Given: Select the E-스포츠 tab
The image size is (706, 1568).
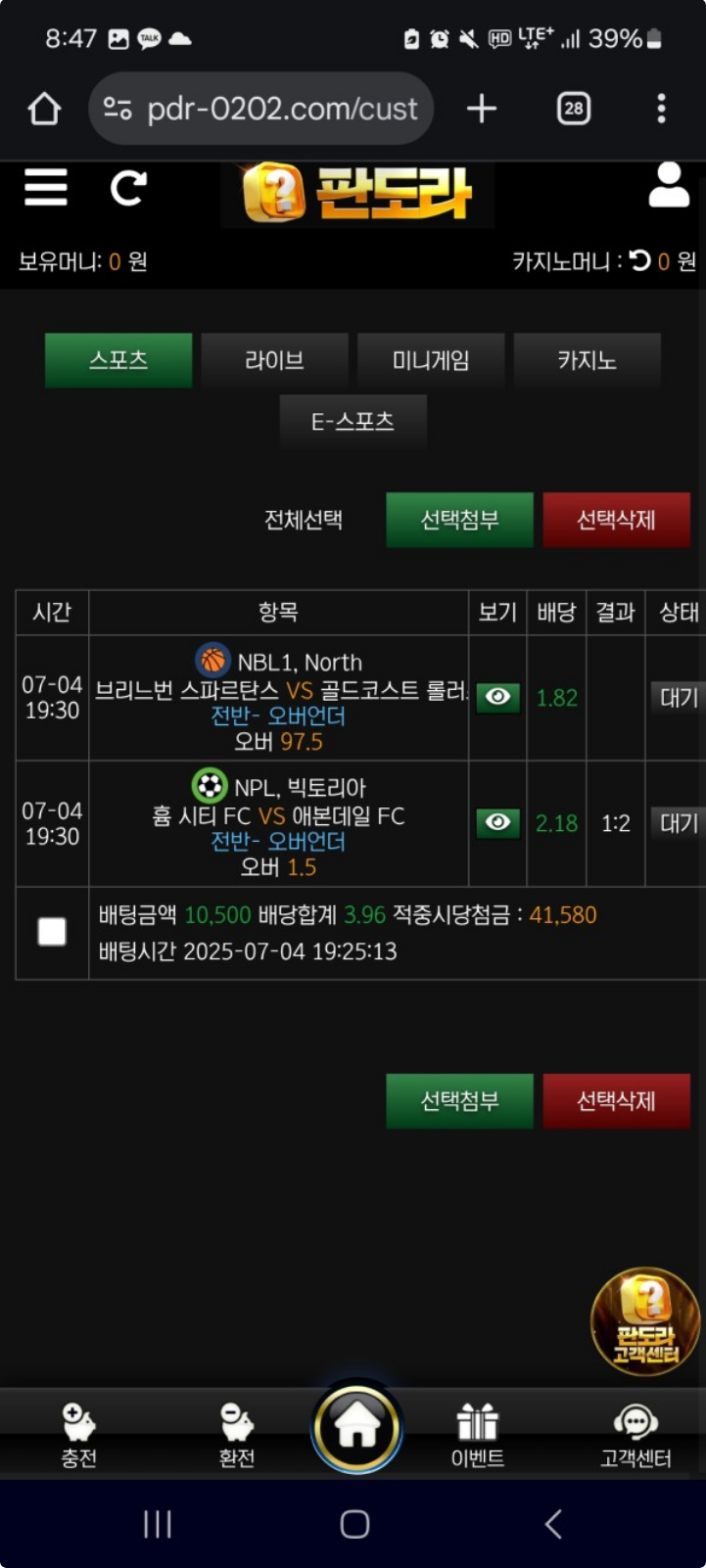Looking at the screenshot, I should pos(353,421).
